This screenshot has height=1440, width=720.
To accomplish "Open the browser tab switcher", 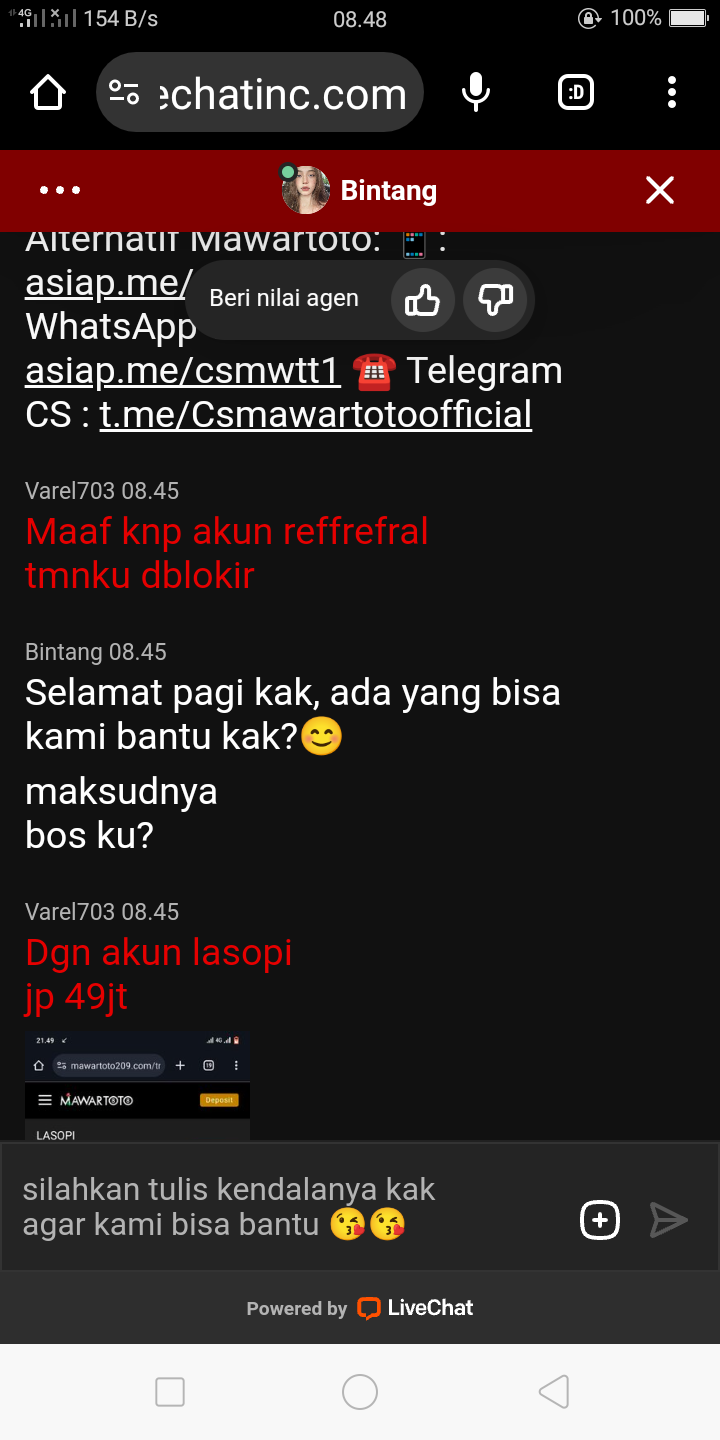I will tap(575, 93).
